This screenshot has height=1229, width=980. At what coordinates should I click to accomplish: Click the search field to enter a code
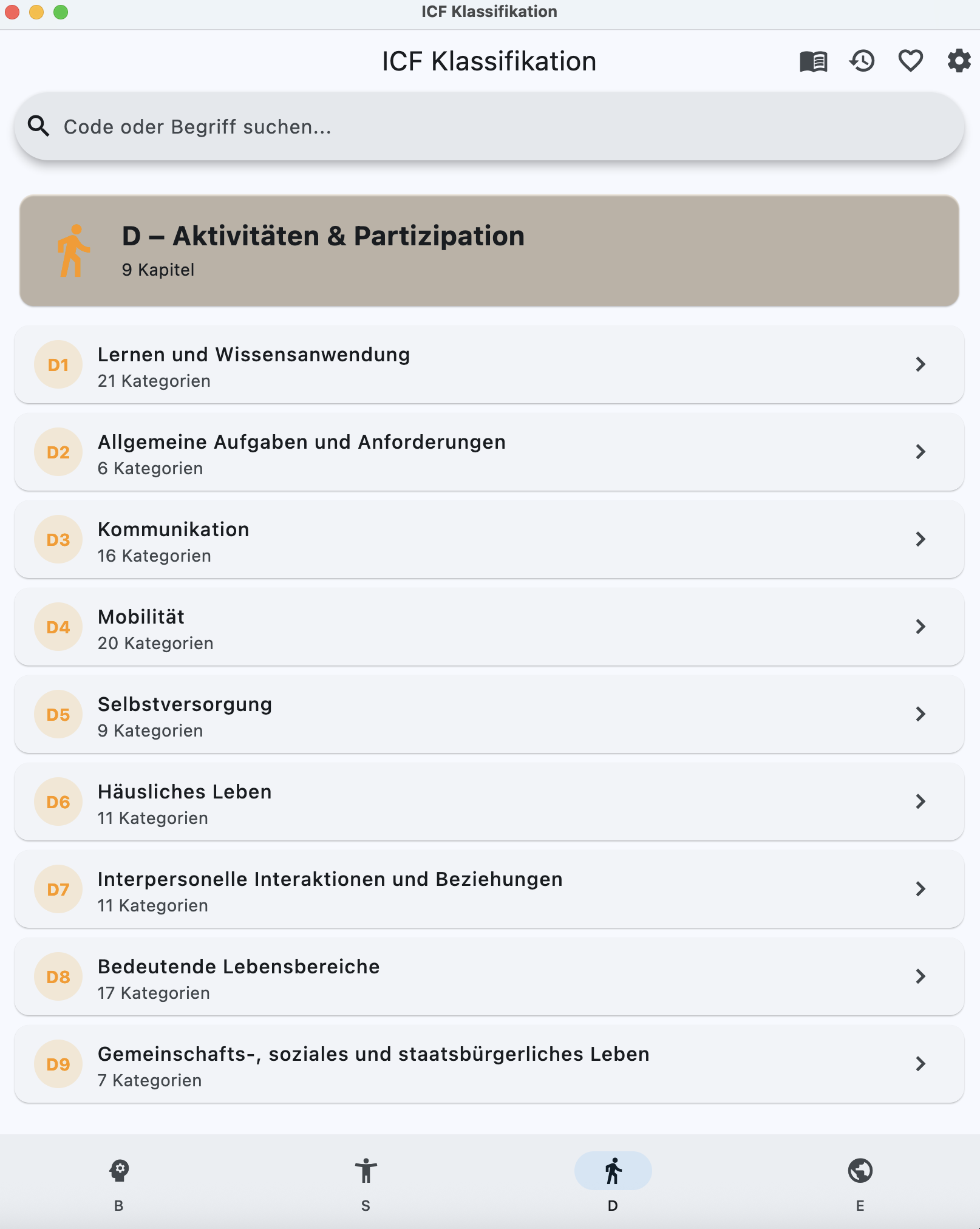point(490,126)
